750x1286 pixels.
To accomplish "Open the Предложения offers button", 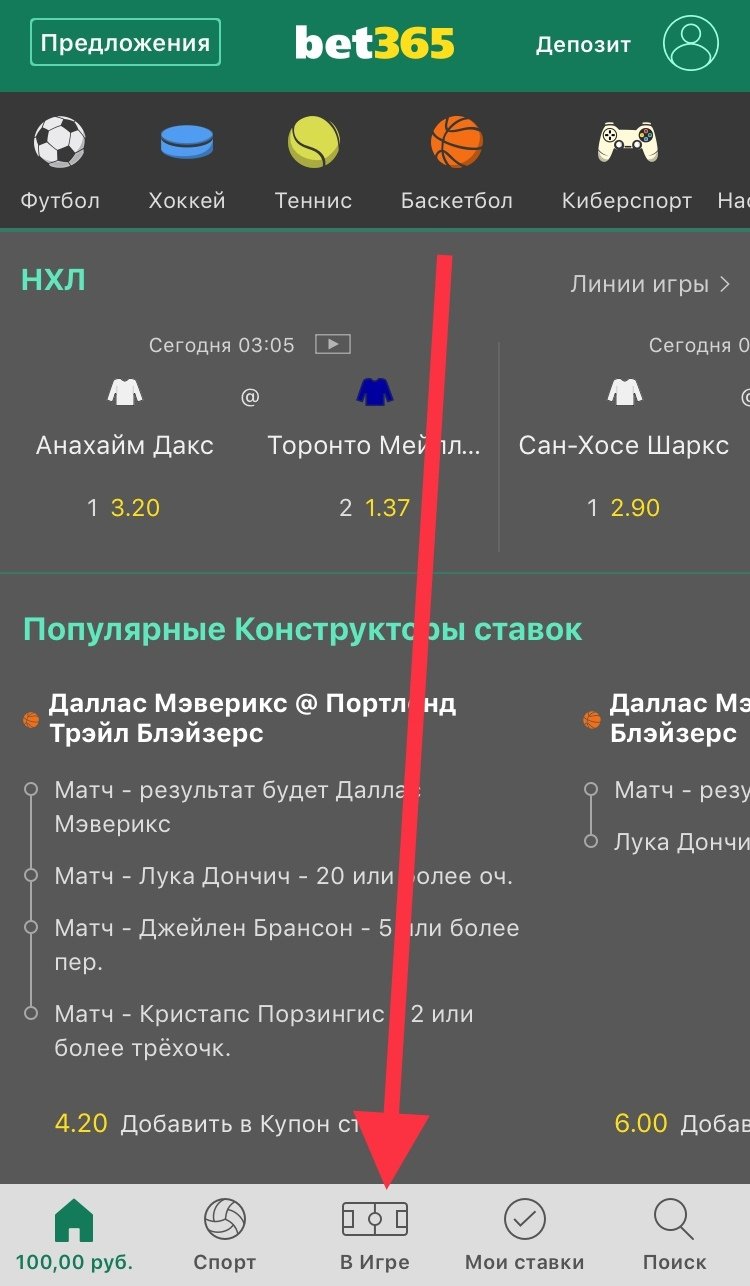I will point(125,44).
